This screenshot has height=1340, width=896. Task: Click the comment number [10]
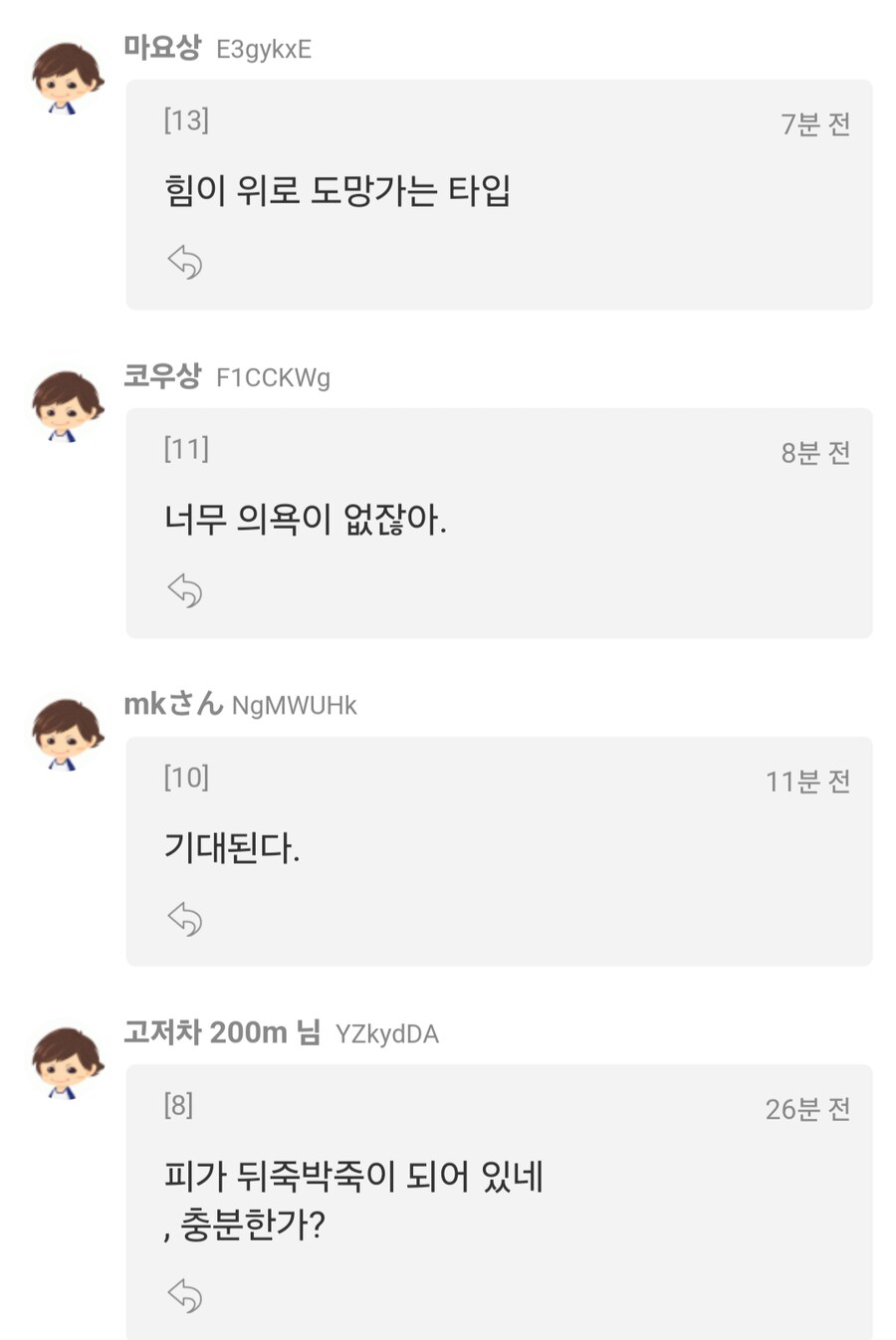[x=185, y=779]
